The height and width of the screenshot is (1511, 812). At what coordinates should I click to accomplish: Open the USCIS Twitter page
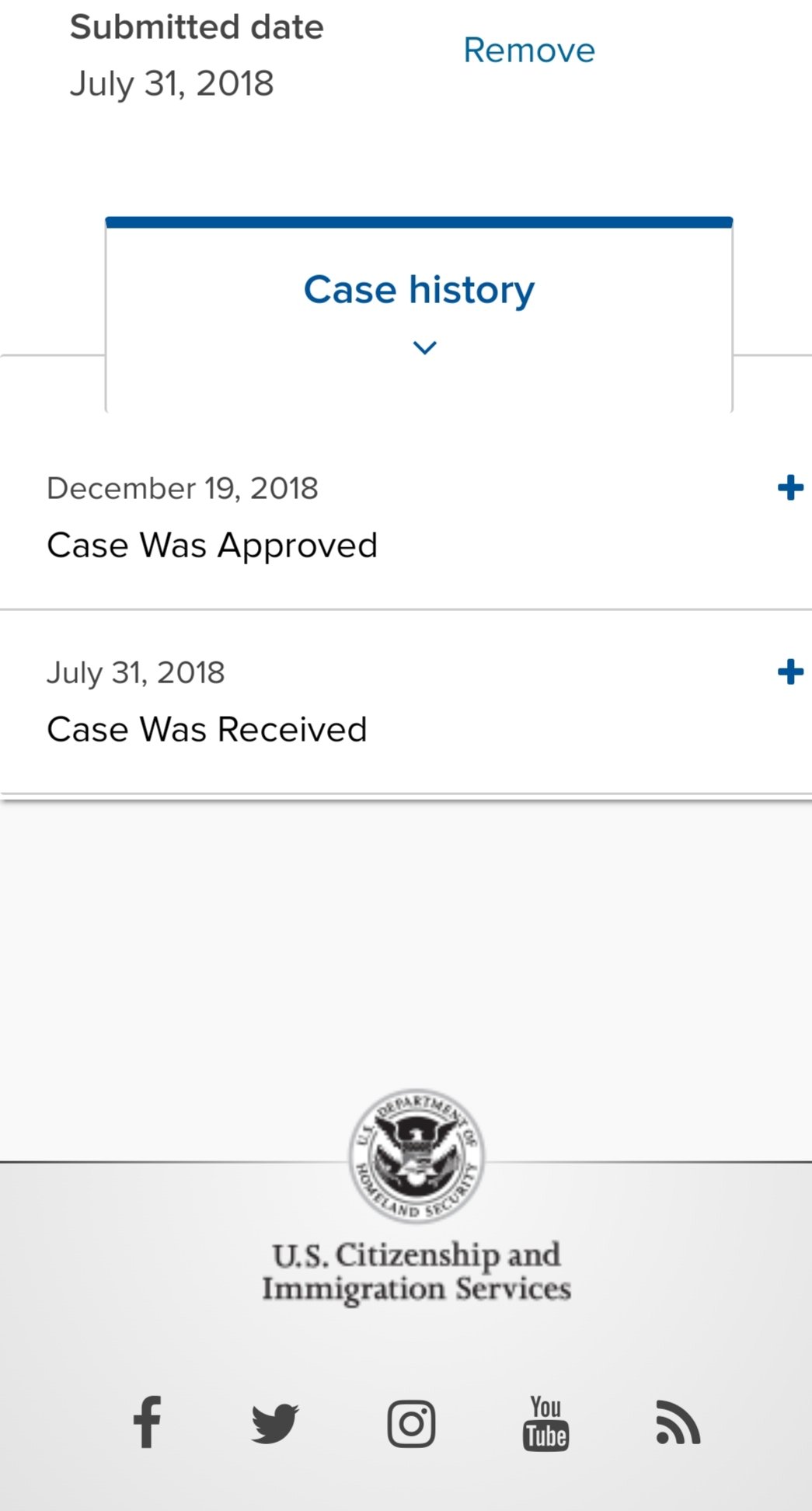pyautogui.click(x=275, y=1423)
